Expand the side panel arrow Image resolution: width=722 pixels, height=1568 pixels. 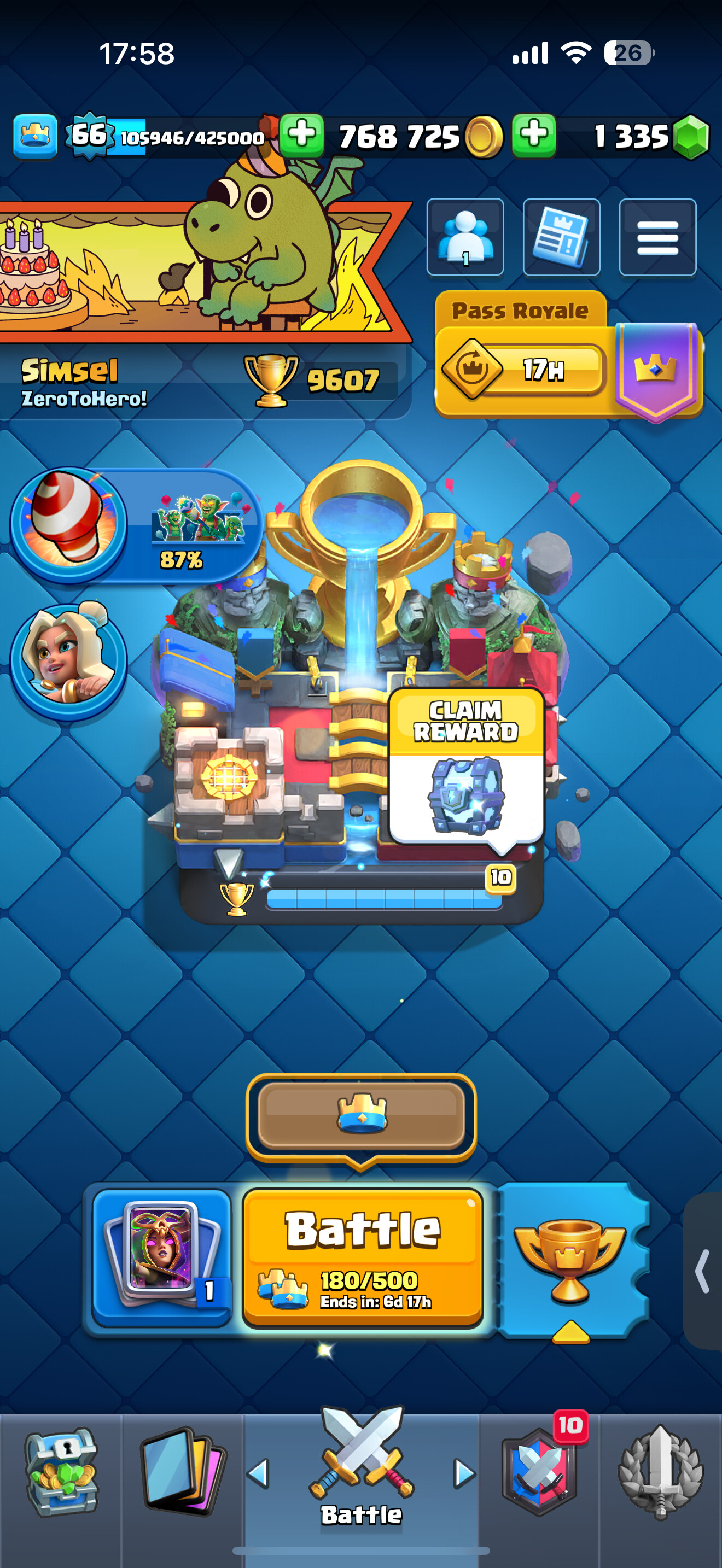coord(702,1271)
